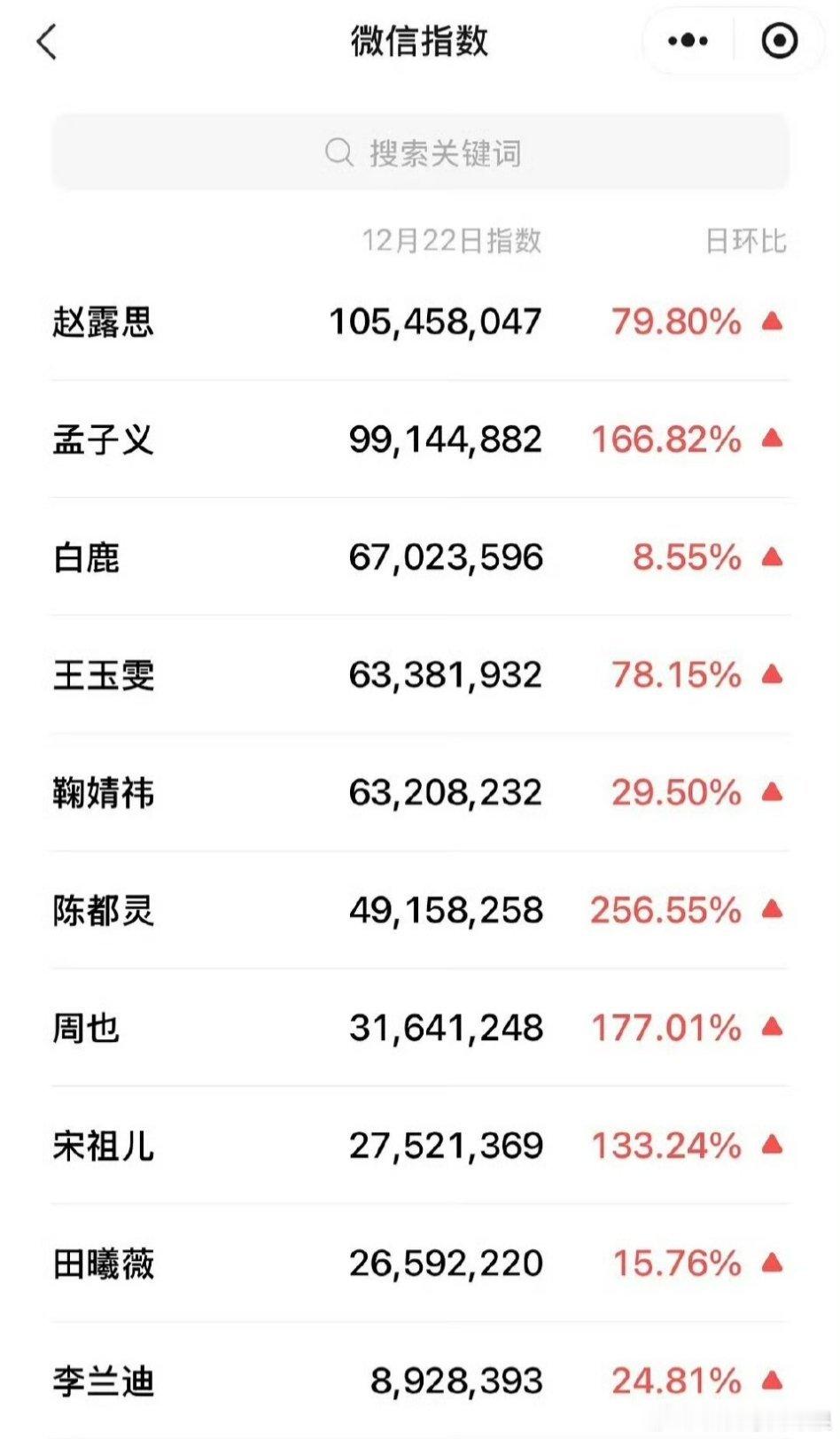This screenshot has height=1439, width=840.
Task: Click the red up-triangle beside 赵露思
Action: point(773,322)
